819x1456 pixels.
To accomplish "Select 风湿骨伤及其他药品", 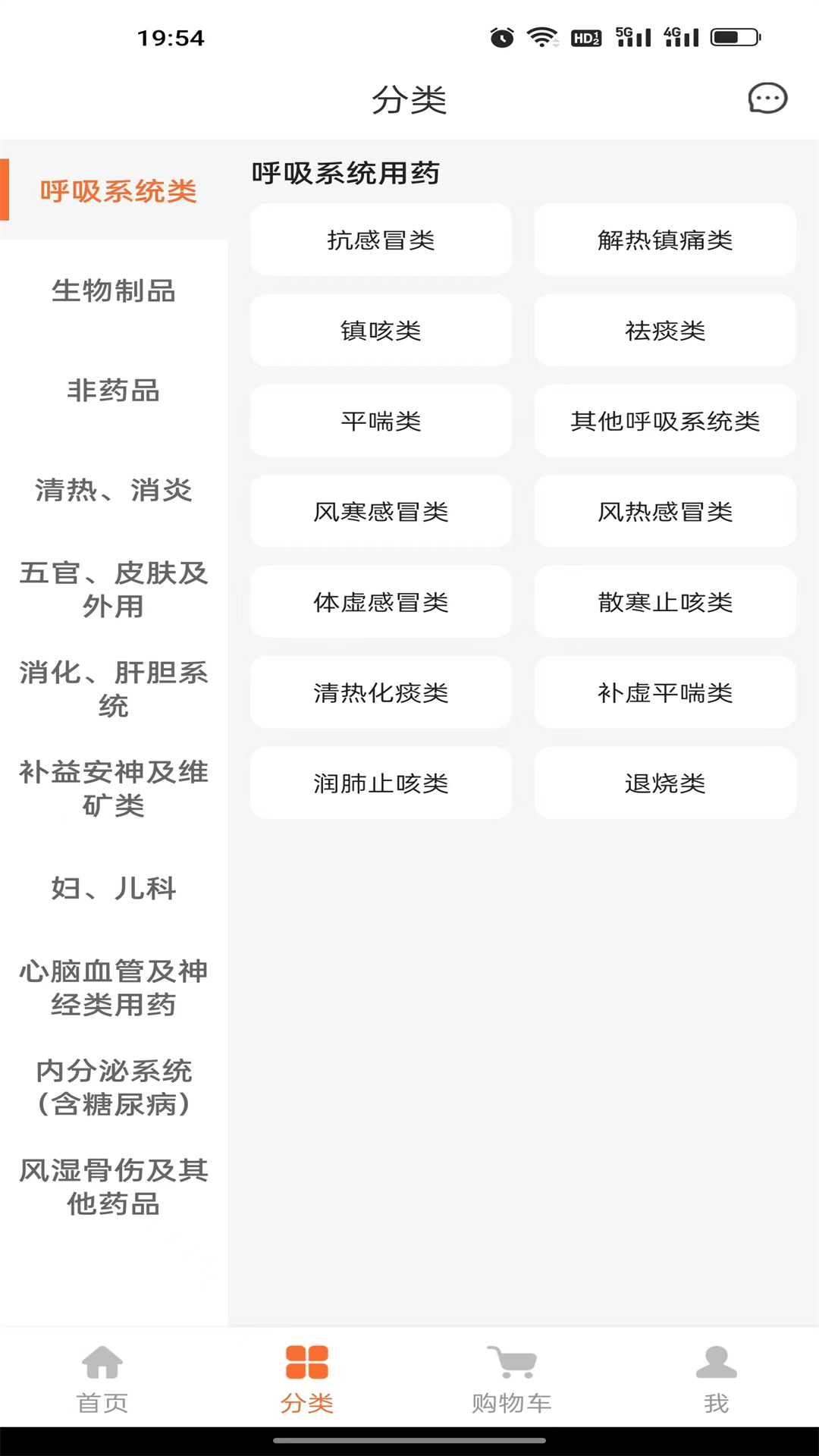I will tap(115, 1188).
